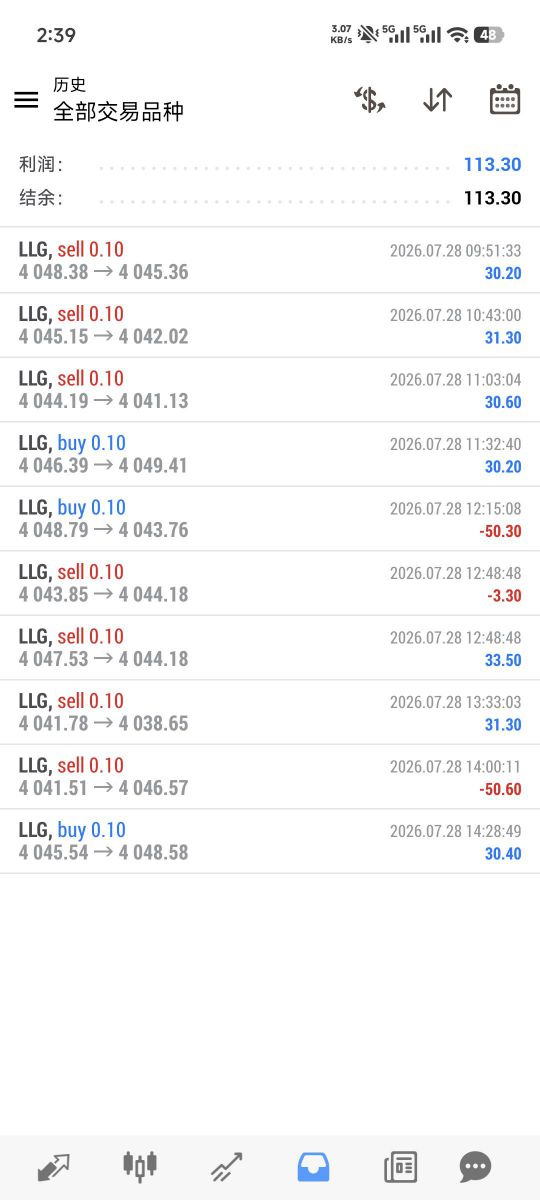Open the buy trade closed at 11:32:40
The image size is (540, 1200).
point(270,454)
